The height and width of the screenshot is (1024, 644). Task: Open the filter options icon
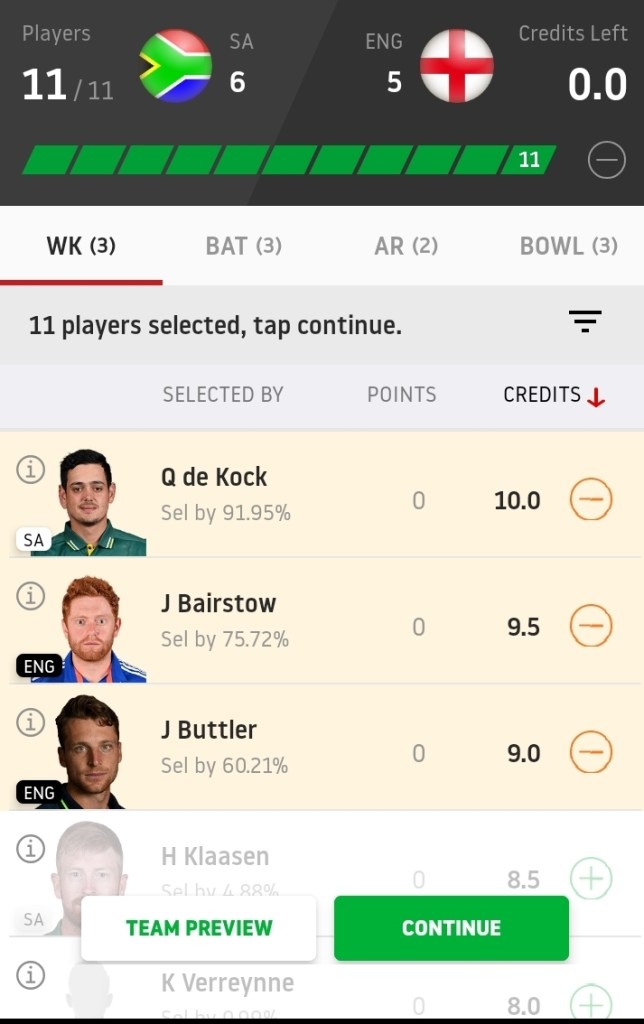tap(585, 321)
